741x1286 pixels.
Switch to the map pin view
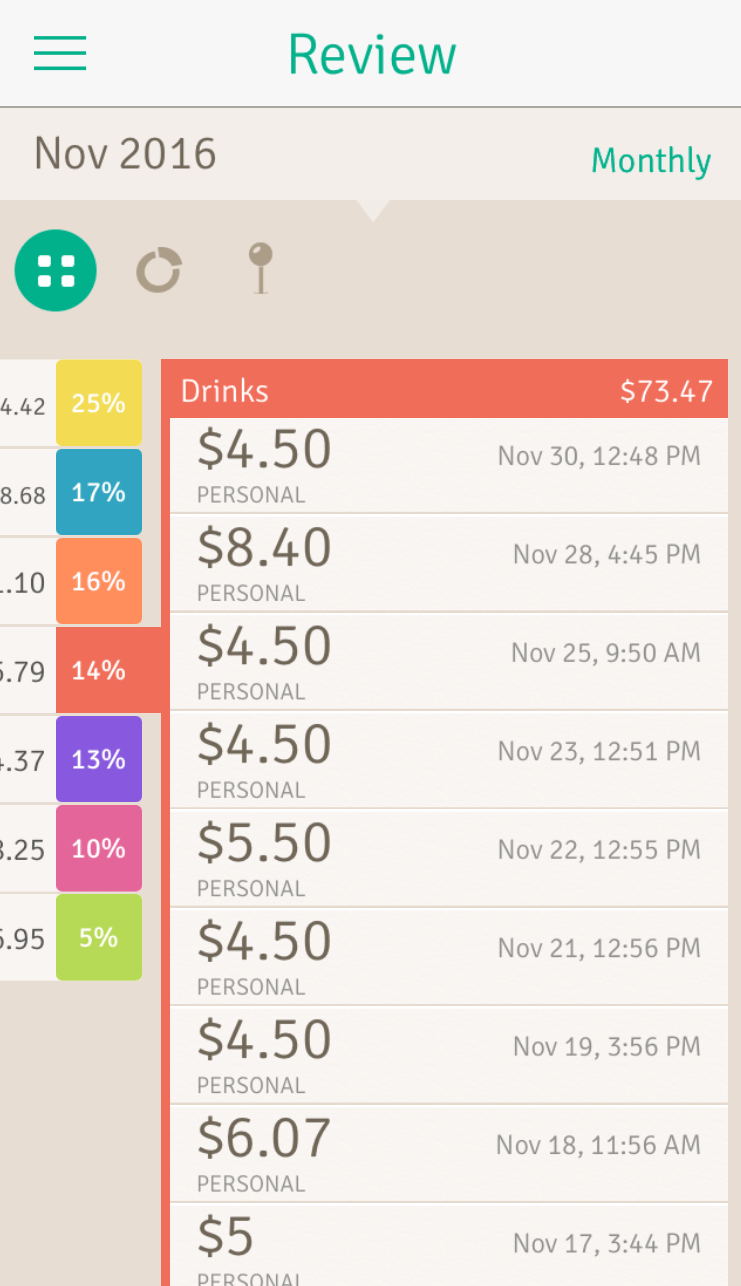[260, 268]
